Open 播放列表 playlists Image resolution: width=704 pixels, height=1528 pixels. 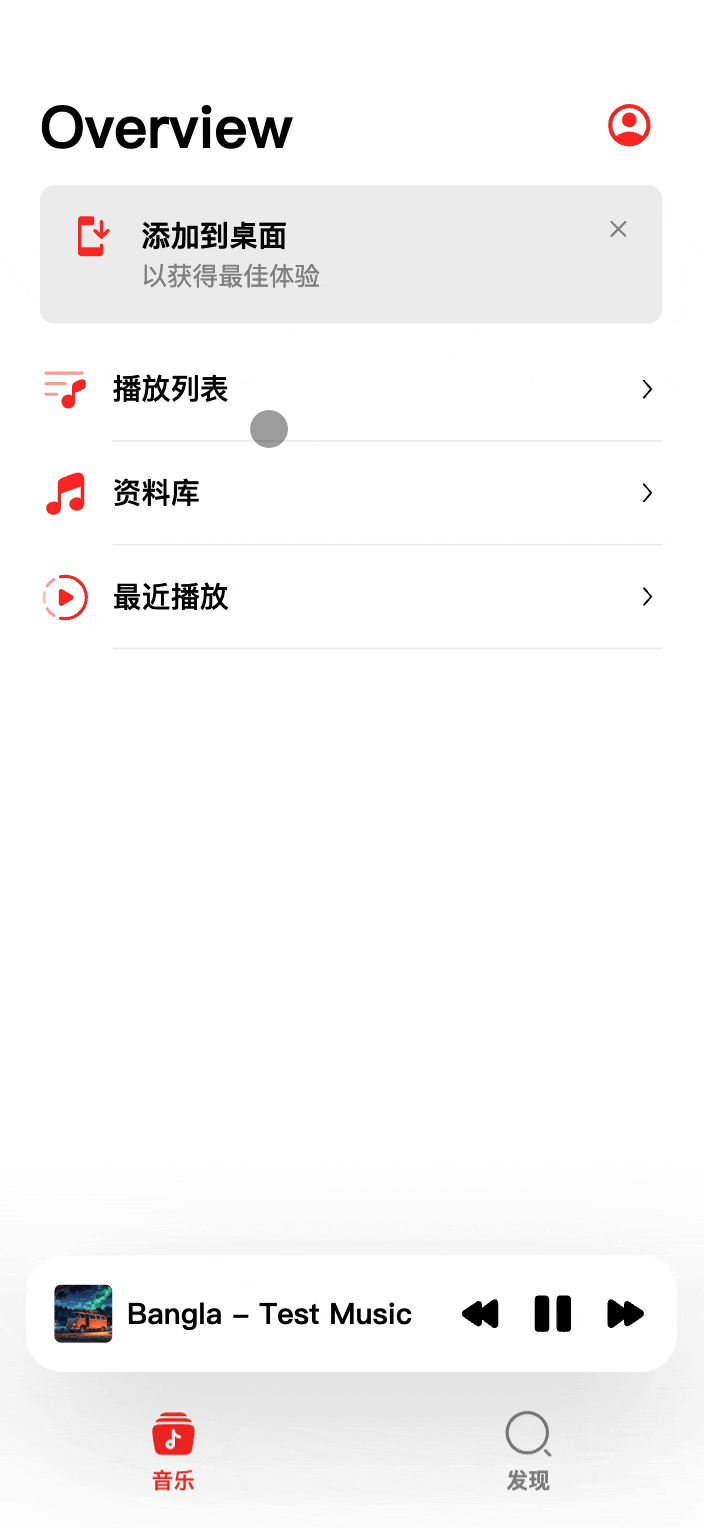350,389
